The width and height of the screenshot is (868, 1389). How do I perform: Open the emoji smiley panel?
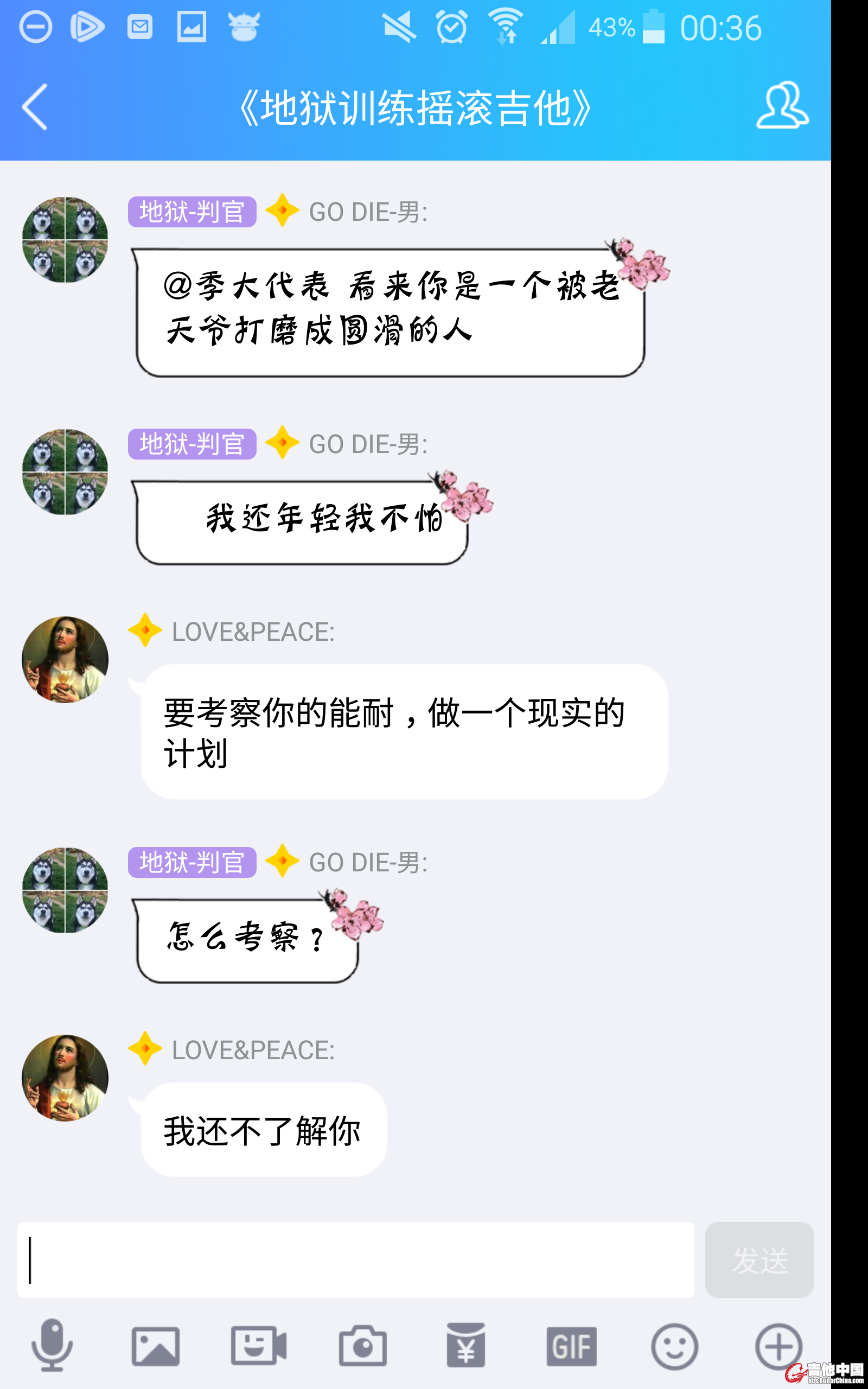(674, 1346)
